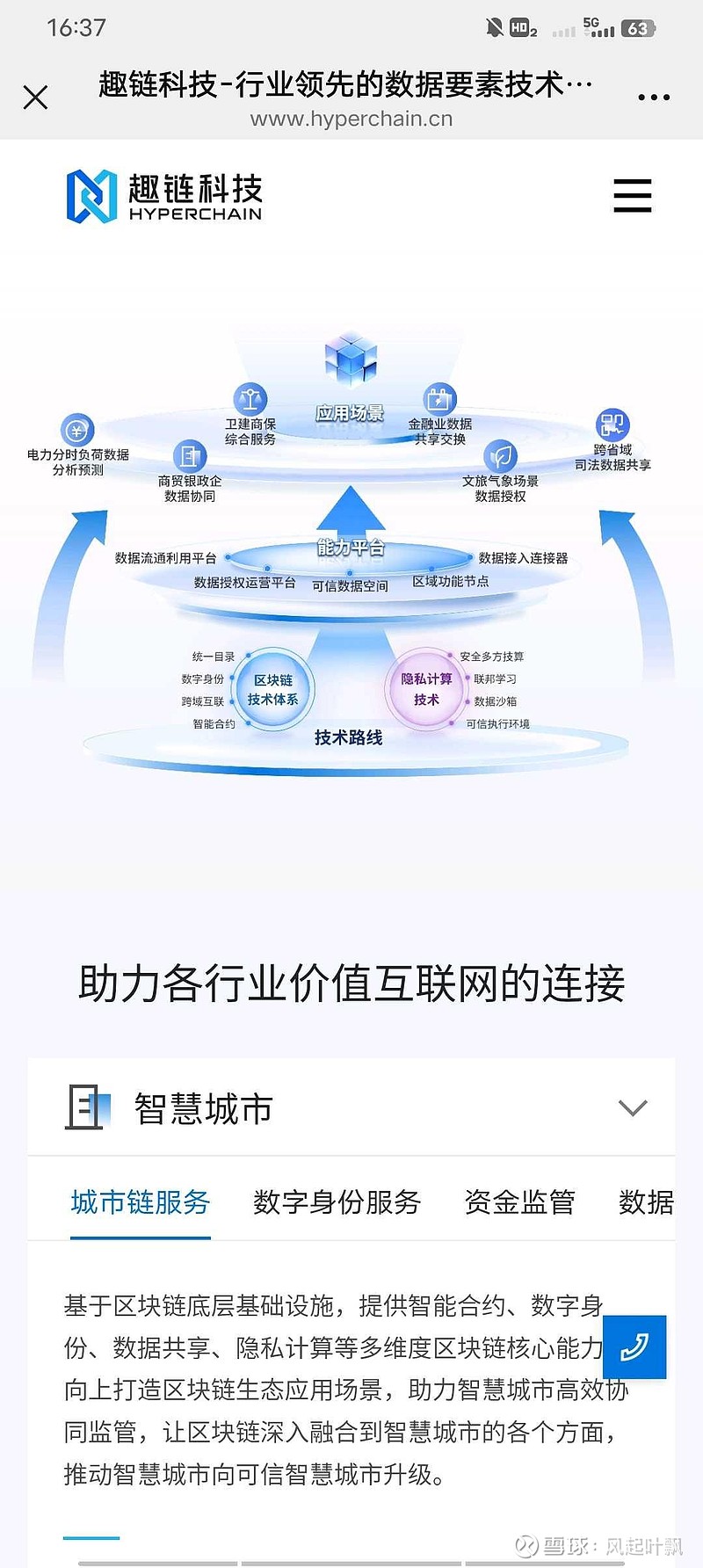Tap the 智慧城市 building icon

pyautogui.click(x=85, y=1107)
